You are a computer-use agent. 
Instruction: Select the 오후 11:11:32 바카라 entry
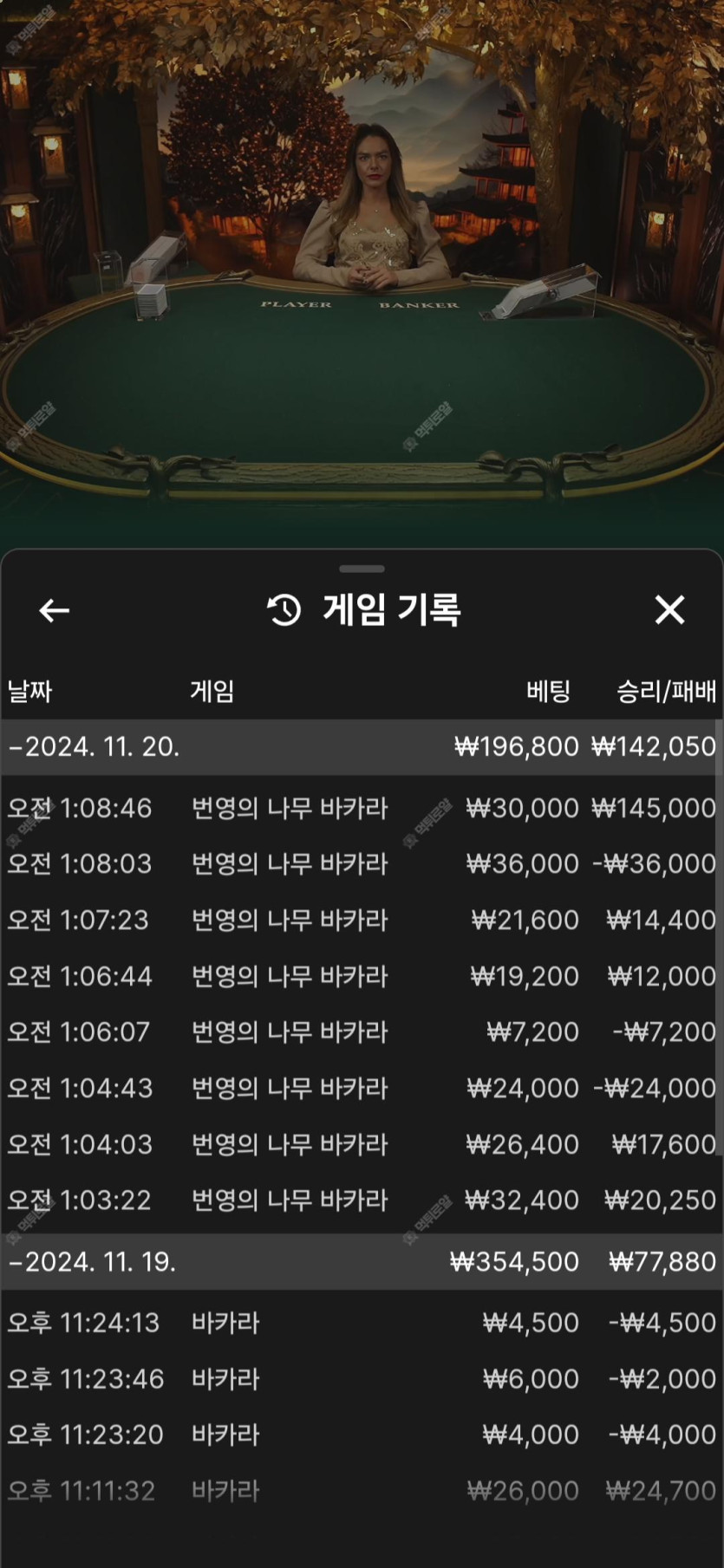[361, 1491]
